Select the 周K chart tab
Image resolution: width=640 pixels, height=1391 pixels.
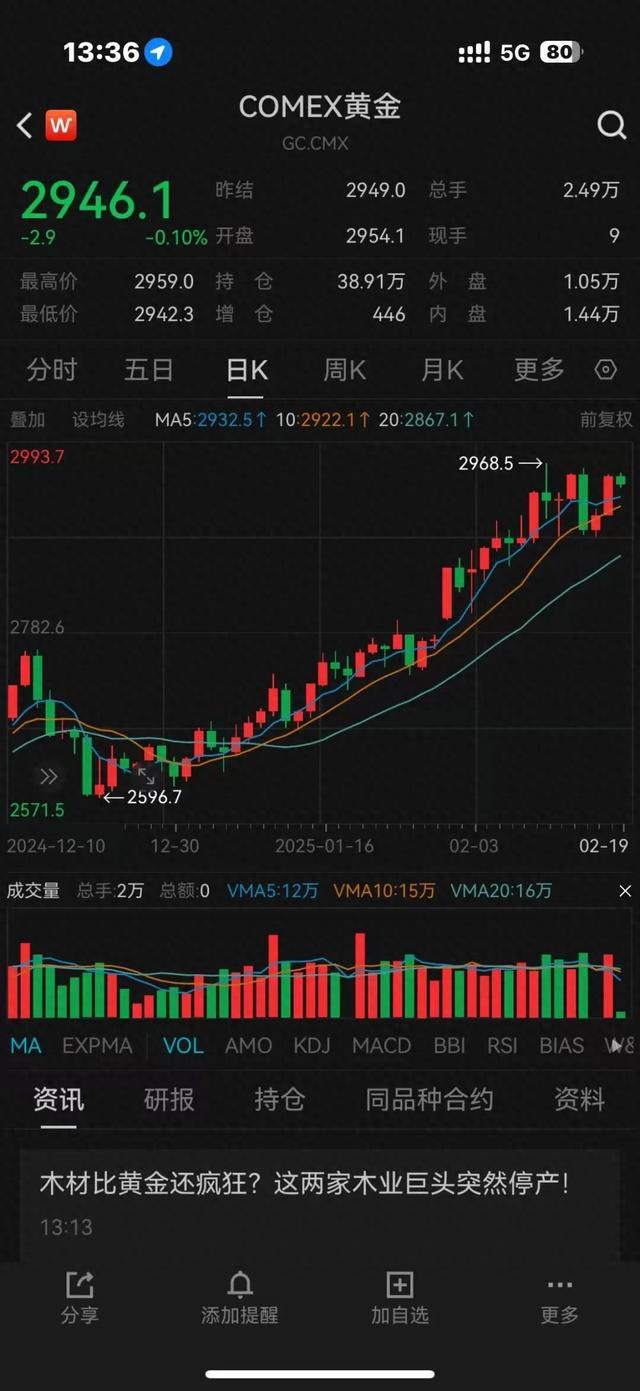click(344, 370)
